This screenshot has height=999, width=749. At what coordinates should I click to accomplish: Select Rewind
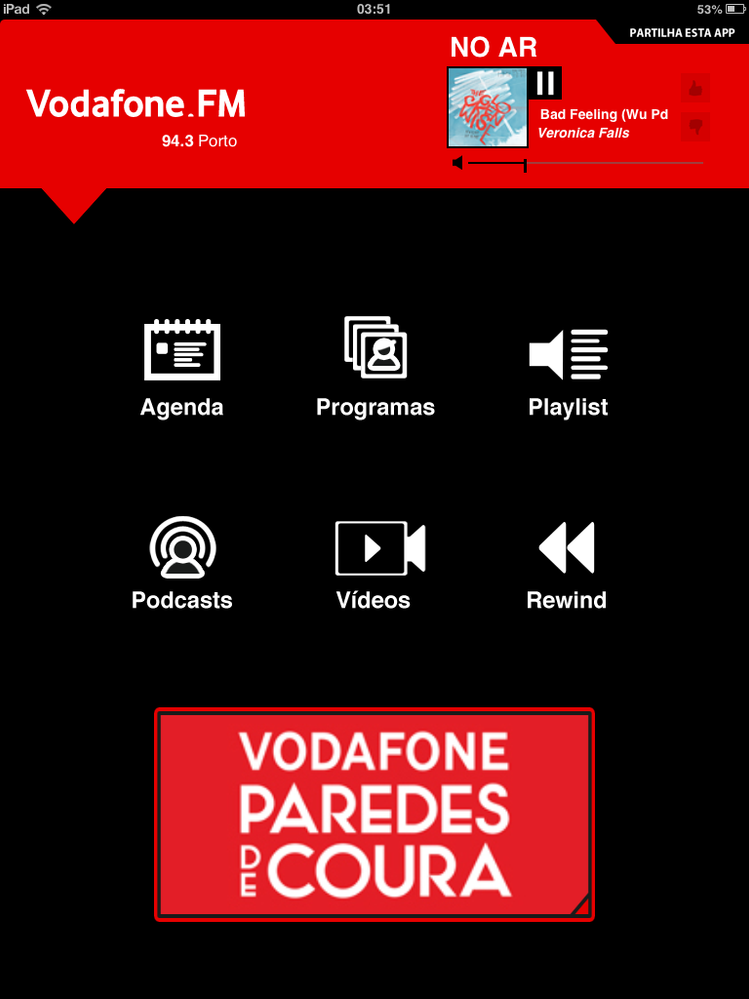[x=567, y=563]
